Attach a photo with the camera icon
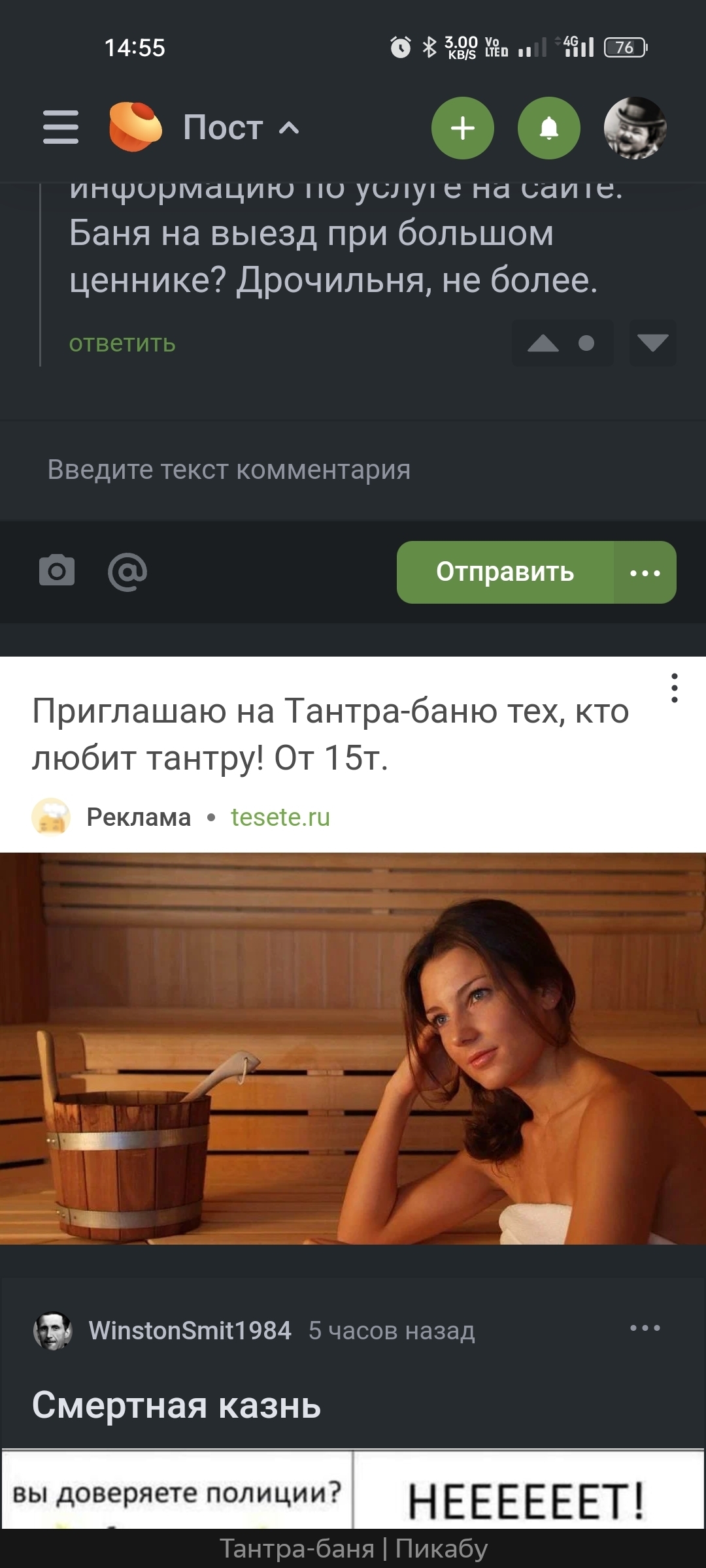Image resolution: width=706 pixels, height=1568 pixels. 57,572
